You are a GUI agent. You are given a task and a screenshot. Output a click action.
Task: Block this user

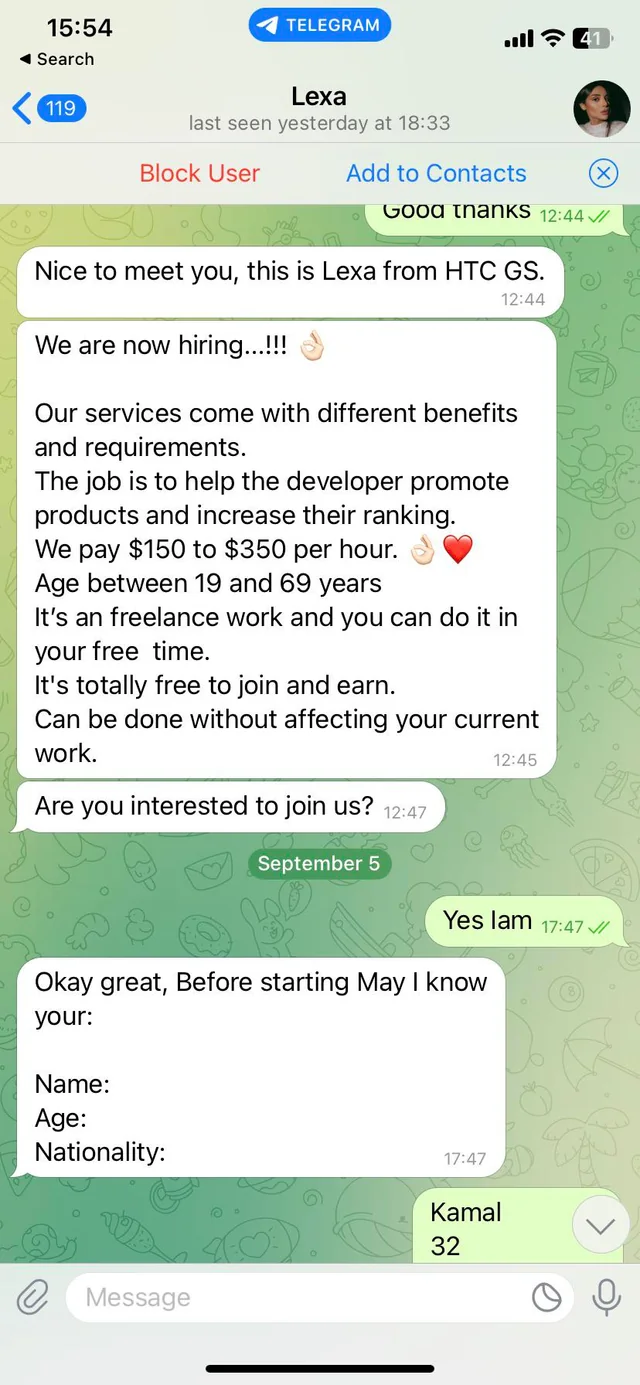[x=199, y=173]
